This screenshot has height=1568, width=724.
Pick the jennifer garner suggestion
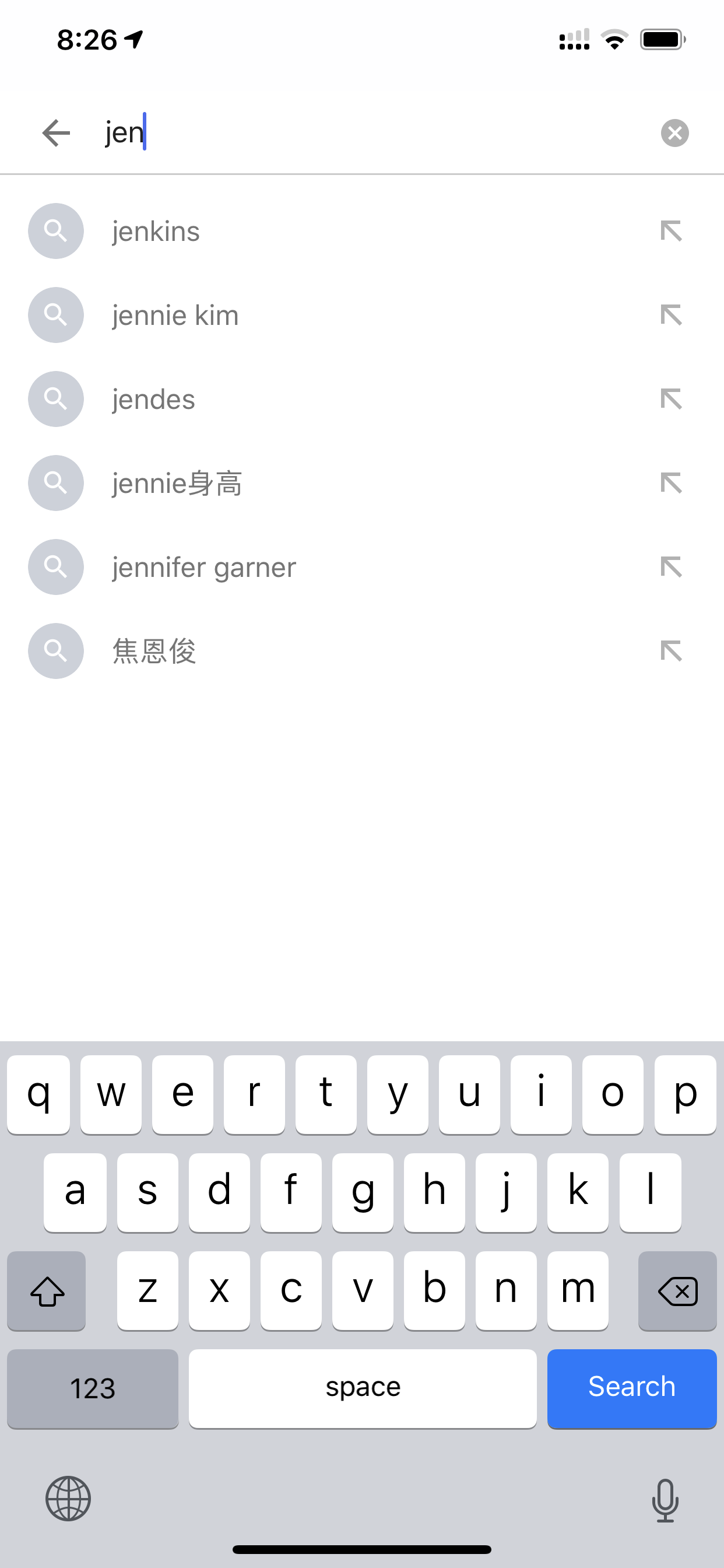[x=362, y=568]
